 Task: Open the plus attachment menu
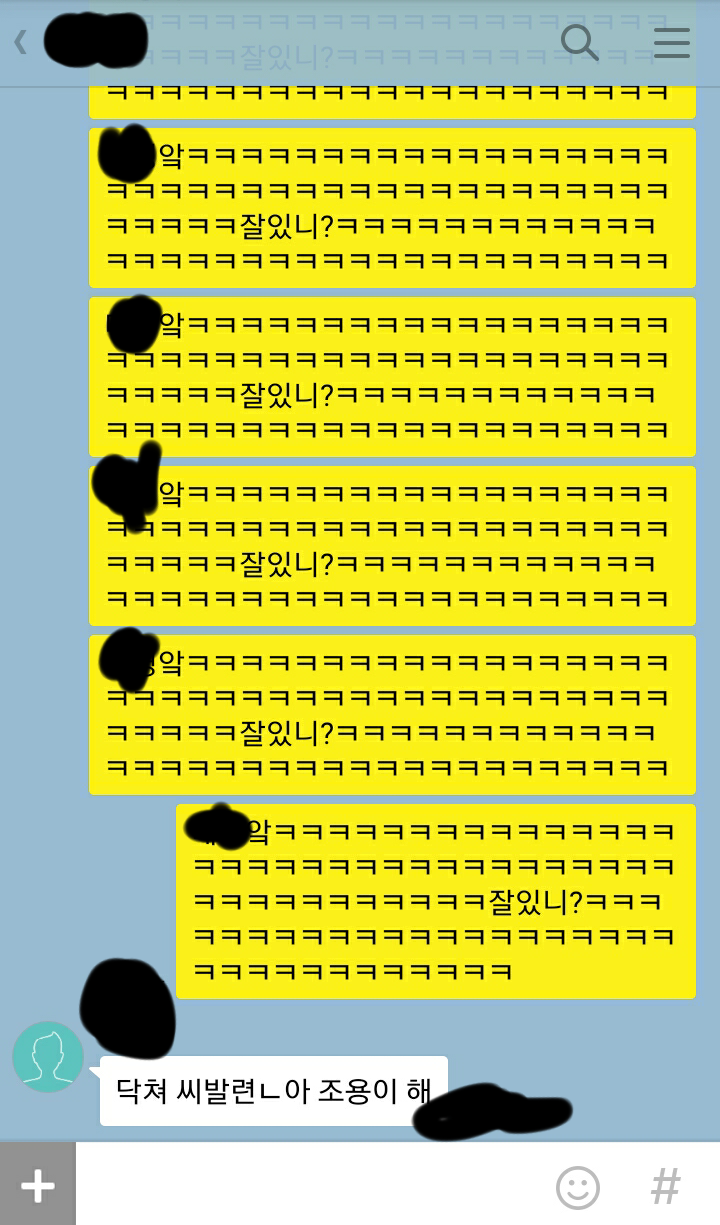point(38,1185)
